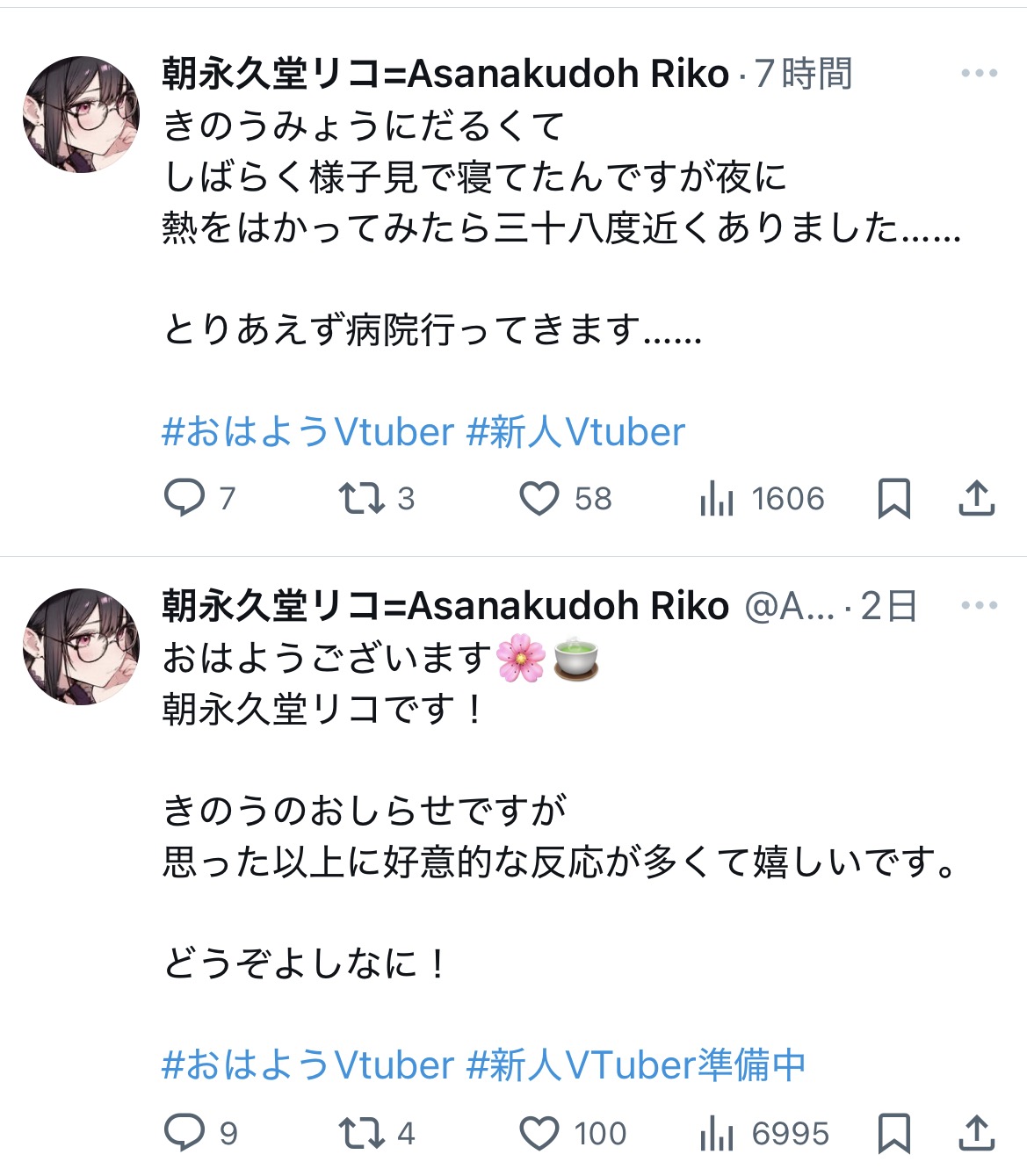Open the #新人VTuber準備中 hashtag

(636, 1065)
